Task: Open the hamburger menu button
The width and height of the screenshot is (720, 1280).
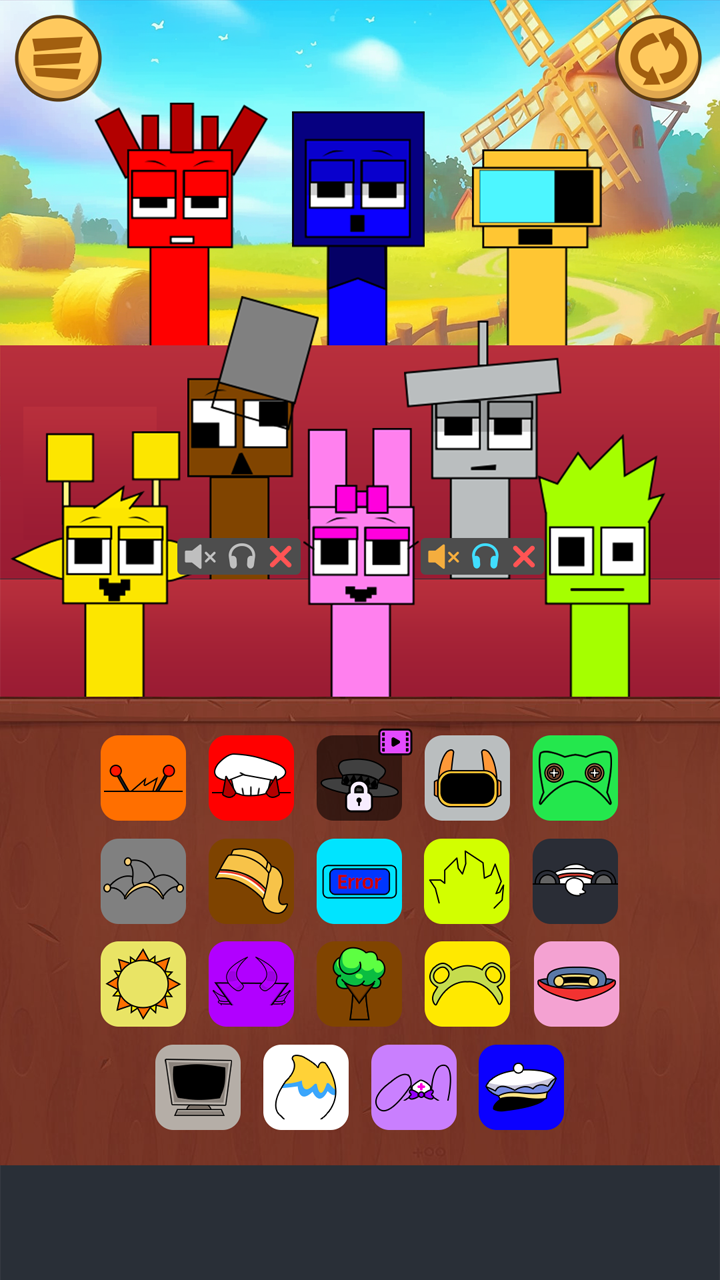Action: pyautogui.click(x=58, y=58)
